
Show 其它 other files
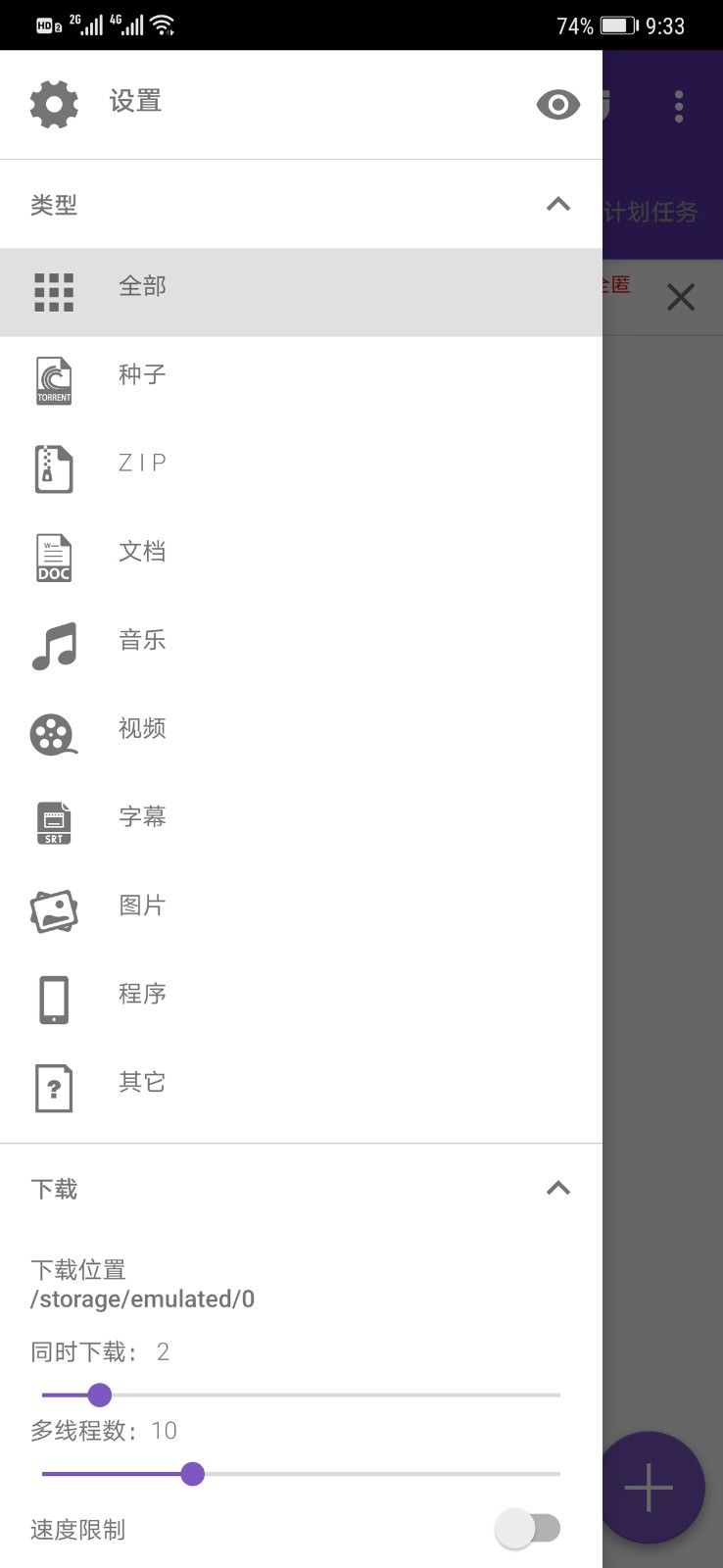point(301,1088)
